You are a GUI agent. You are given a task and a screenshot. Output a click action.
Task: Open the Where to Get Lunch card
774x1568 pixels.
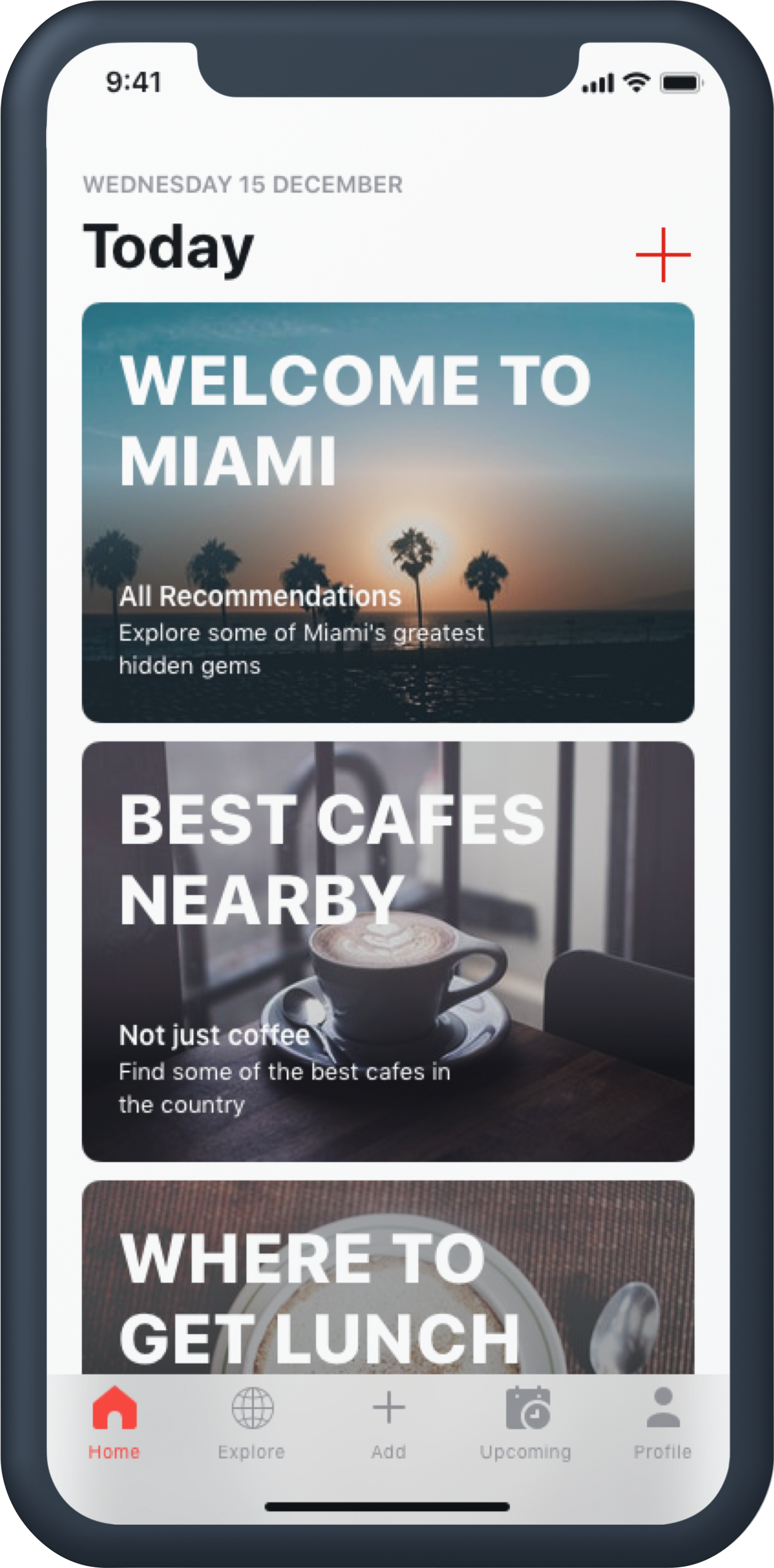tap(388, 1277)
